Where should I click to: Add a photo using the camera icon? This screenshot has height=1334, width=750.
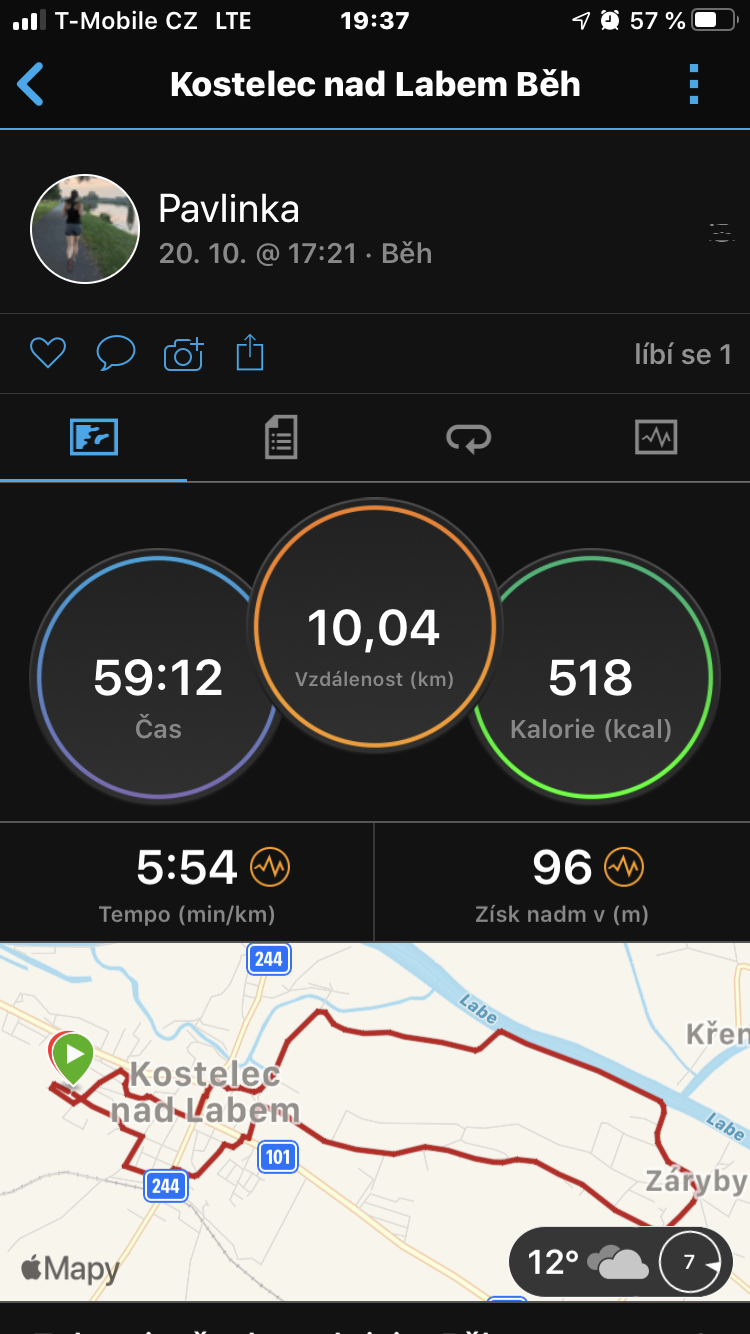tap(183, 353)
